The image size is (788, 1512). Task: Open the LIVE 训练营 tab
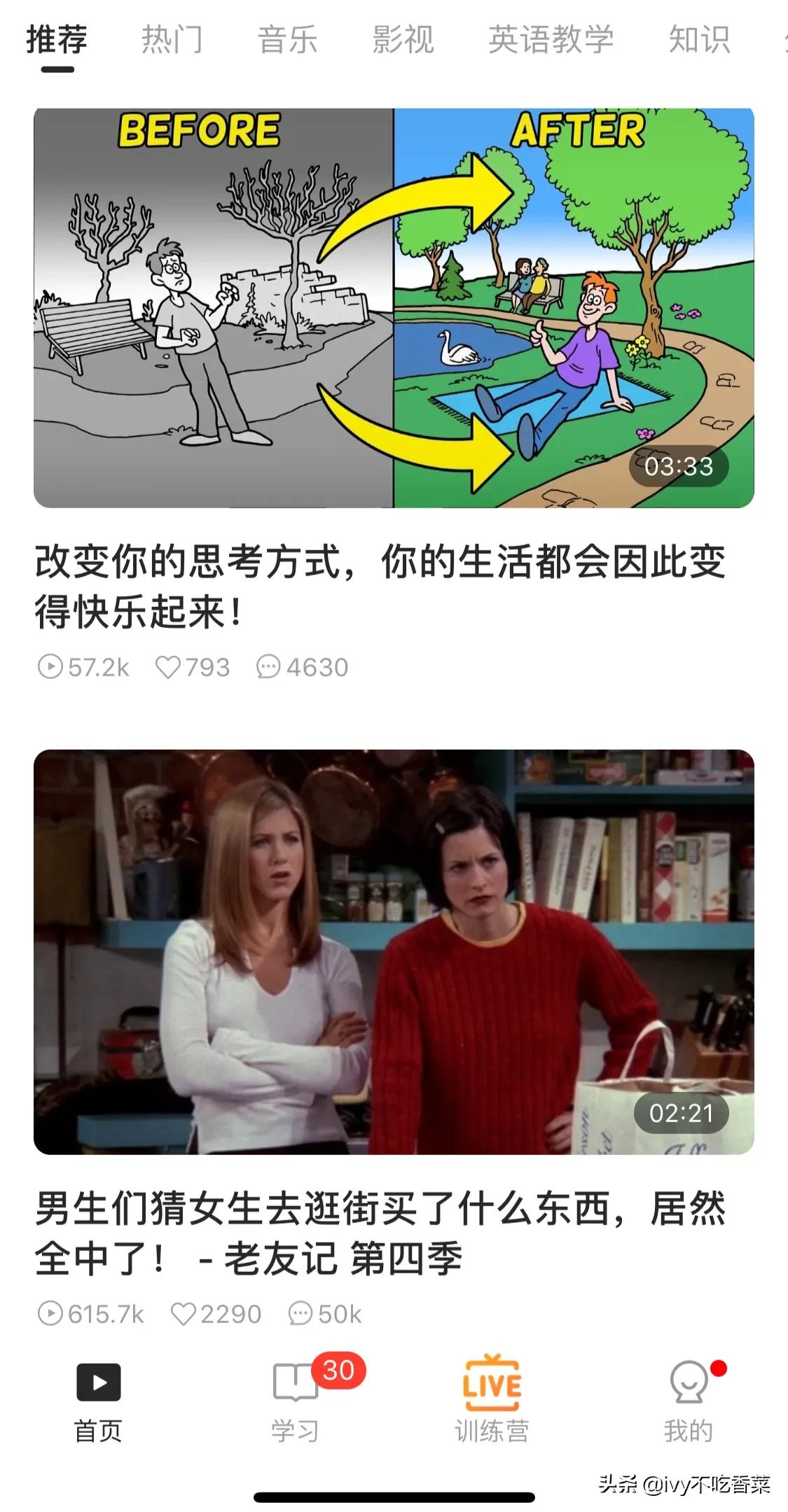(x=492, y=1396)
